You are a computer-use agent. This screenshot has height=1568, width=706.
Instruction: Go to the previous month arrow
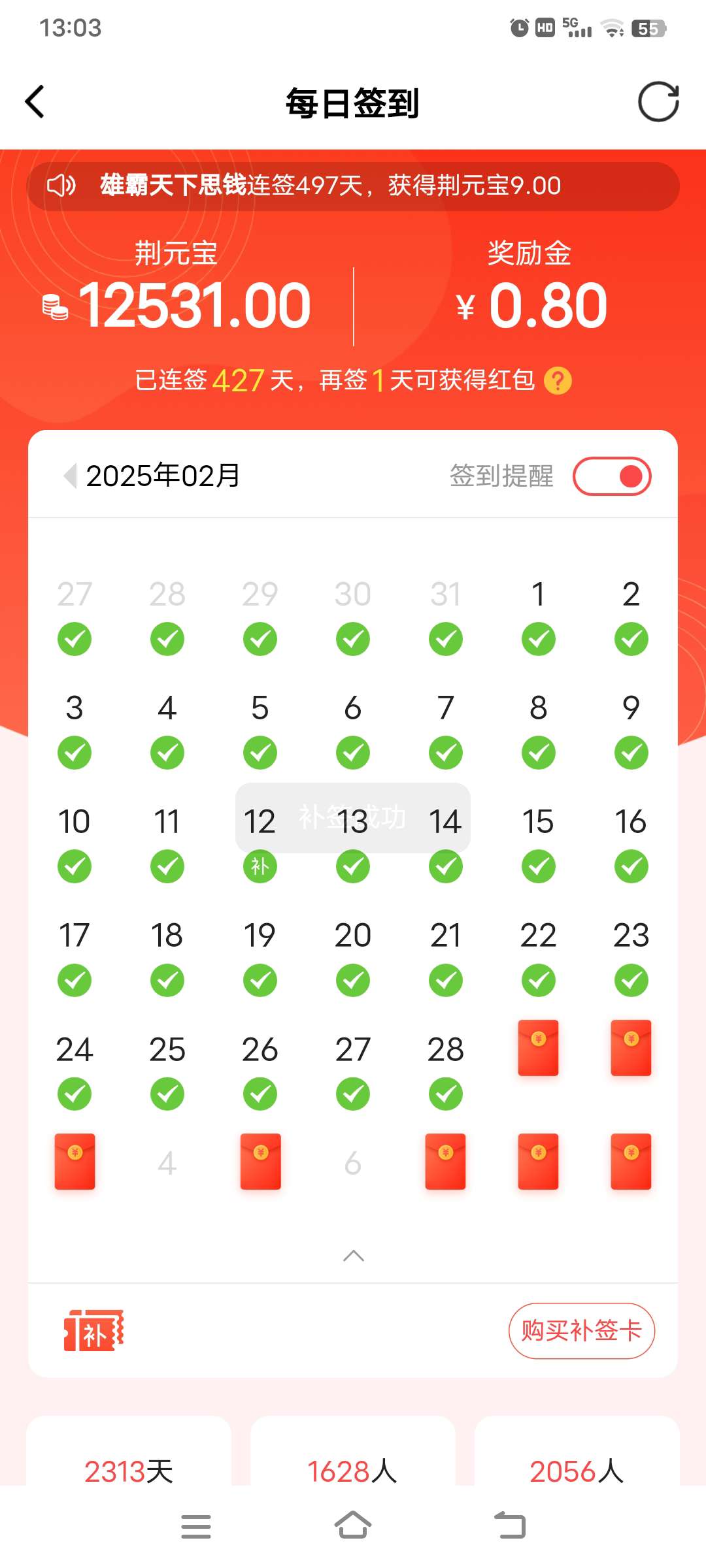click(69, 476)
